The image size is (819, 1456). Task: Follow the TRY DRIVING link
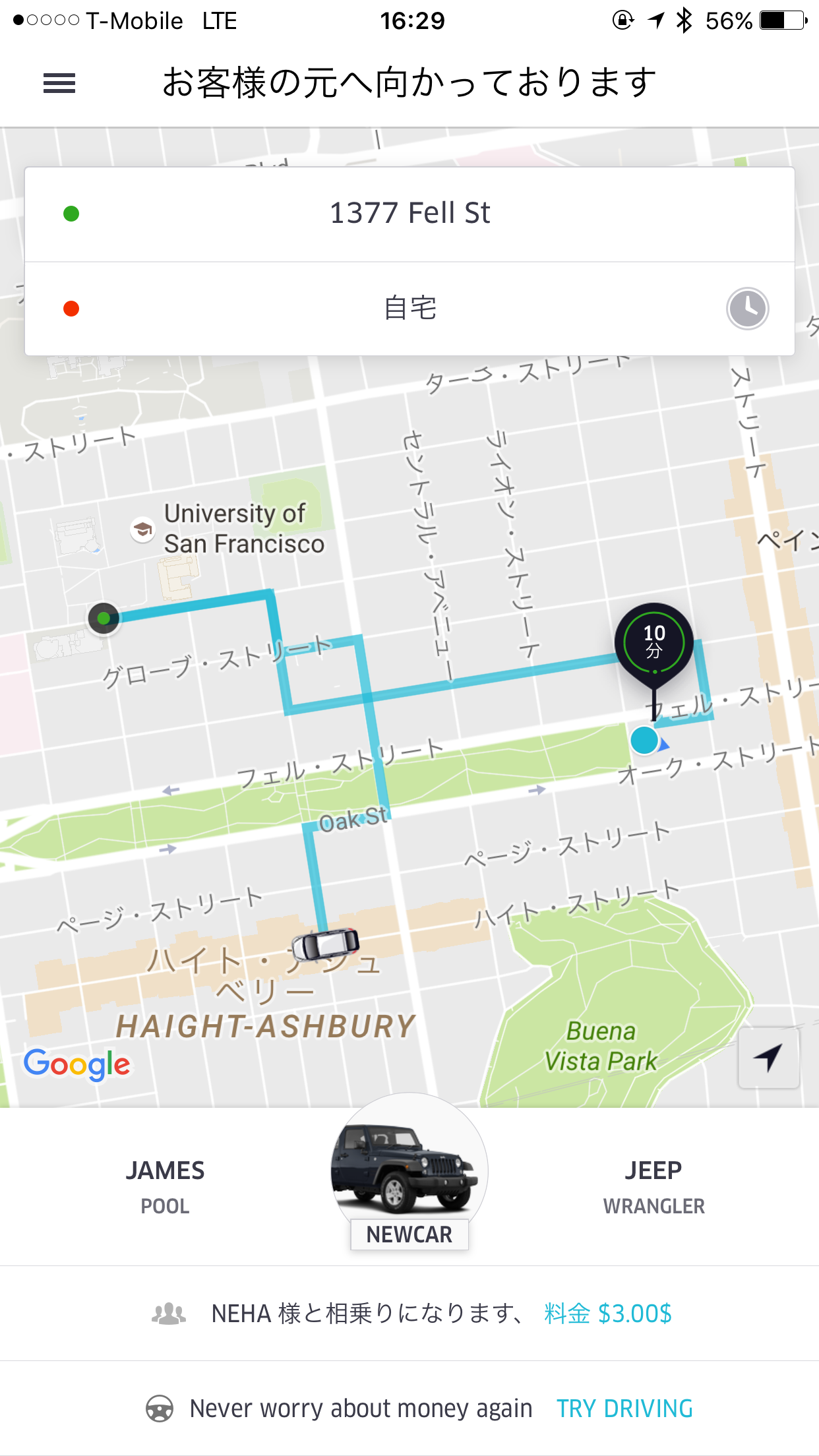click(624, 1409)
